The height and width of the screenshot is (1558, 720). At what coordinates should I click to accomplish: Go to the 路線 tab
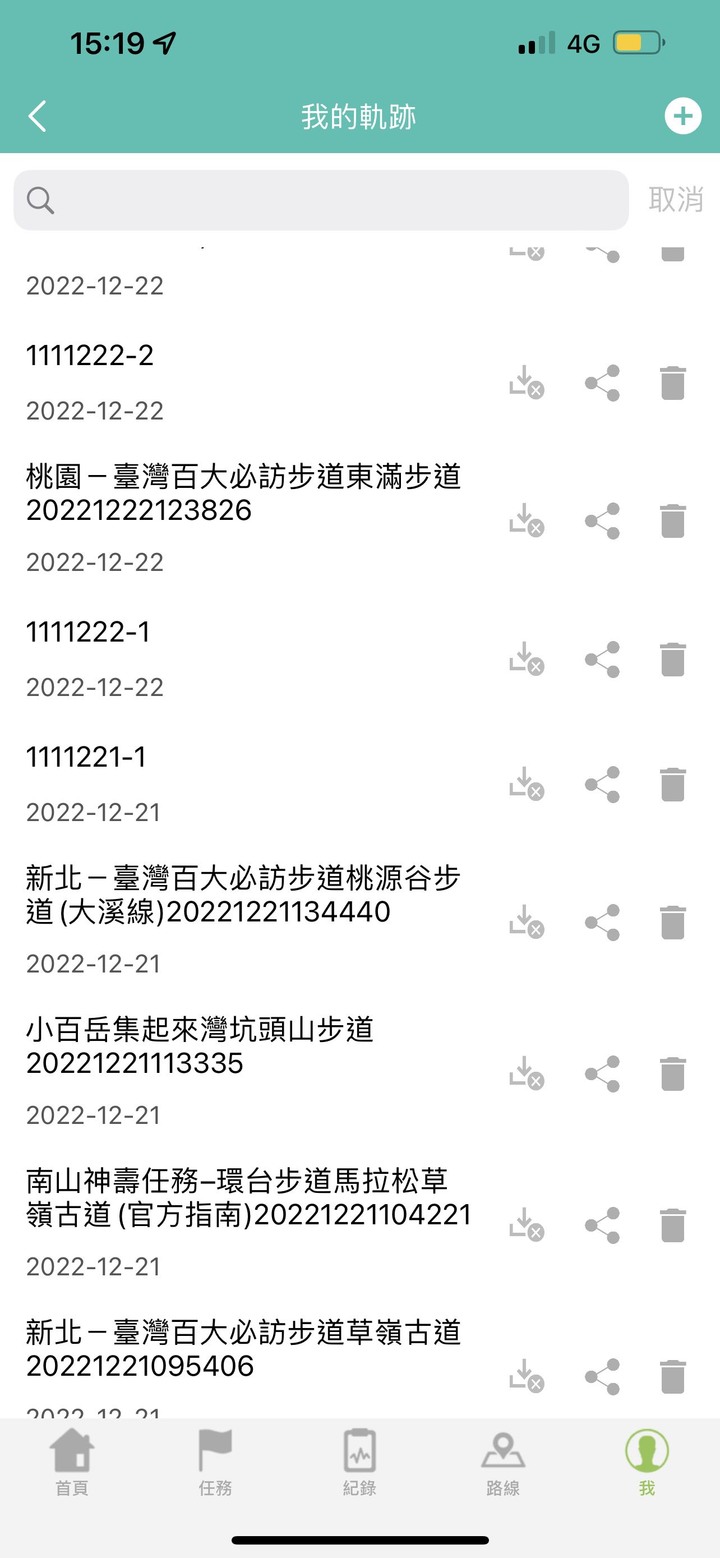[x=503, y=1462]
